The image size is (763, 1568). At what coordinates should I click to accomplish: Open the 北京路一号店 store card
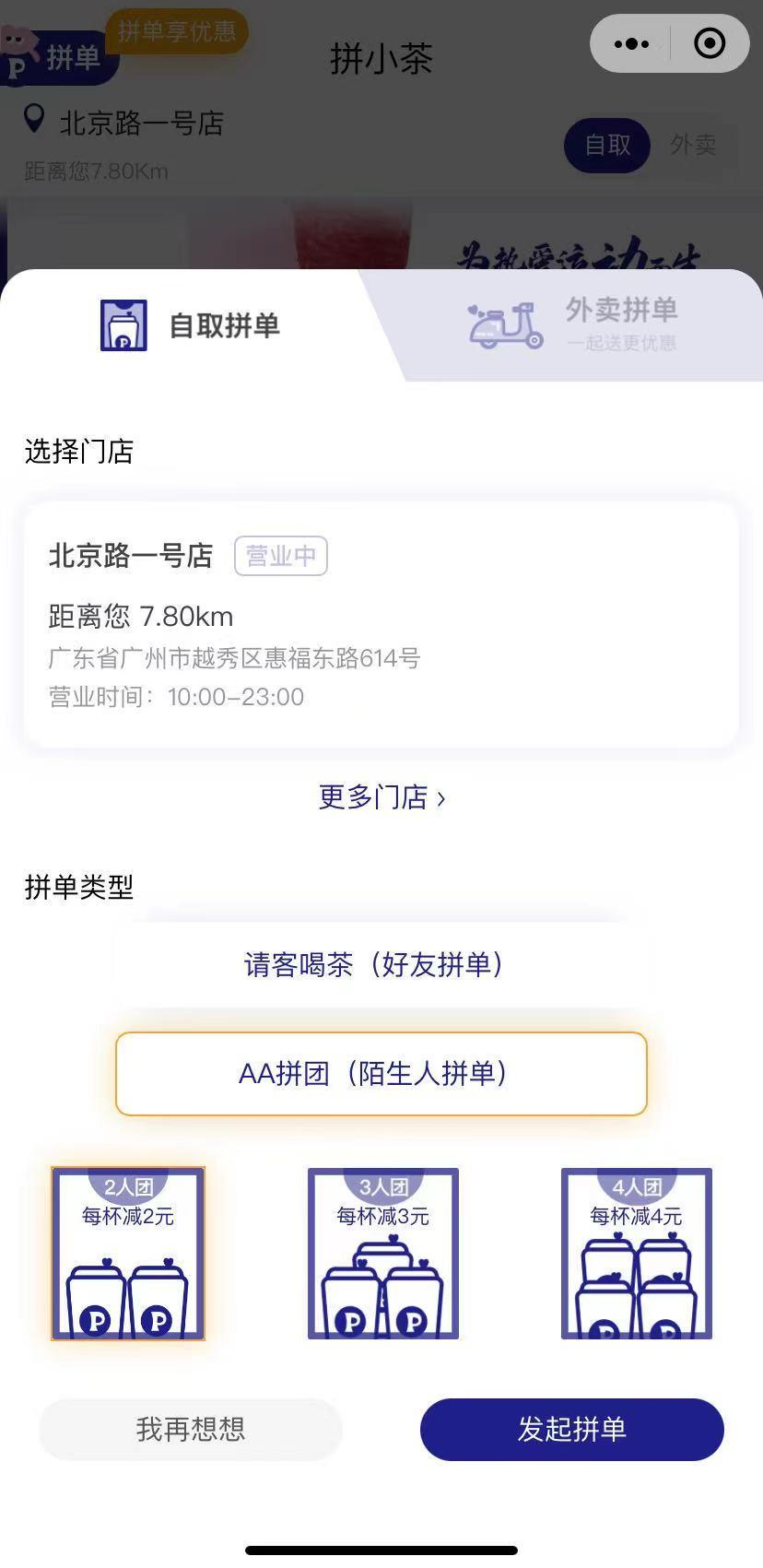pos(381,625)
